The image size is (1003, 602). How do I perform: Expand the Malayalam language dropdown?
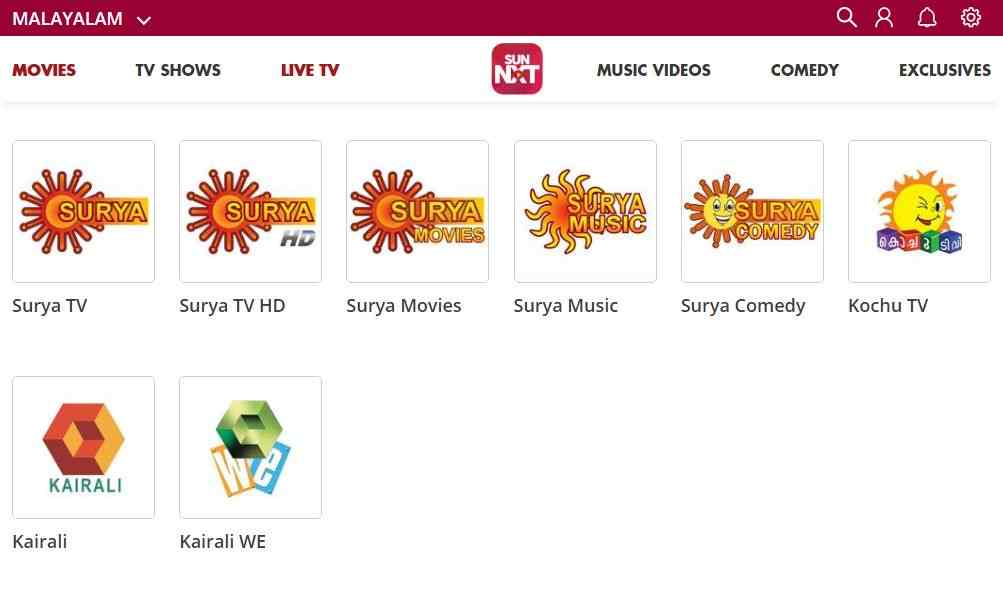tap(82, 19)
